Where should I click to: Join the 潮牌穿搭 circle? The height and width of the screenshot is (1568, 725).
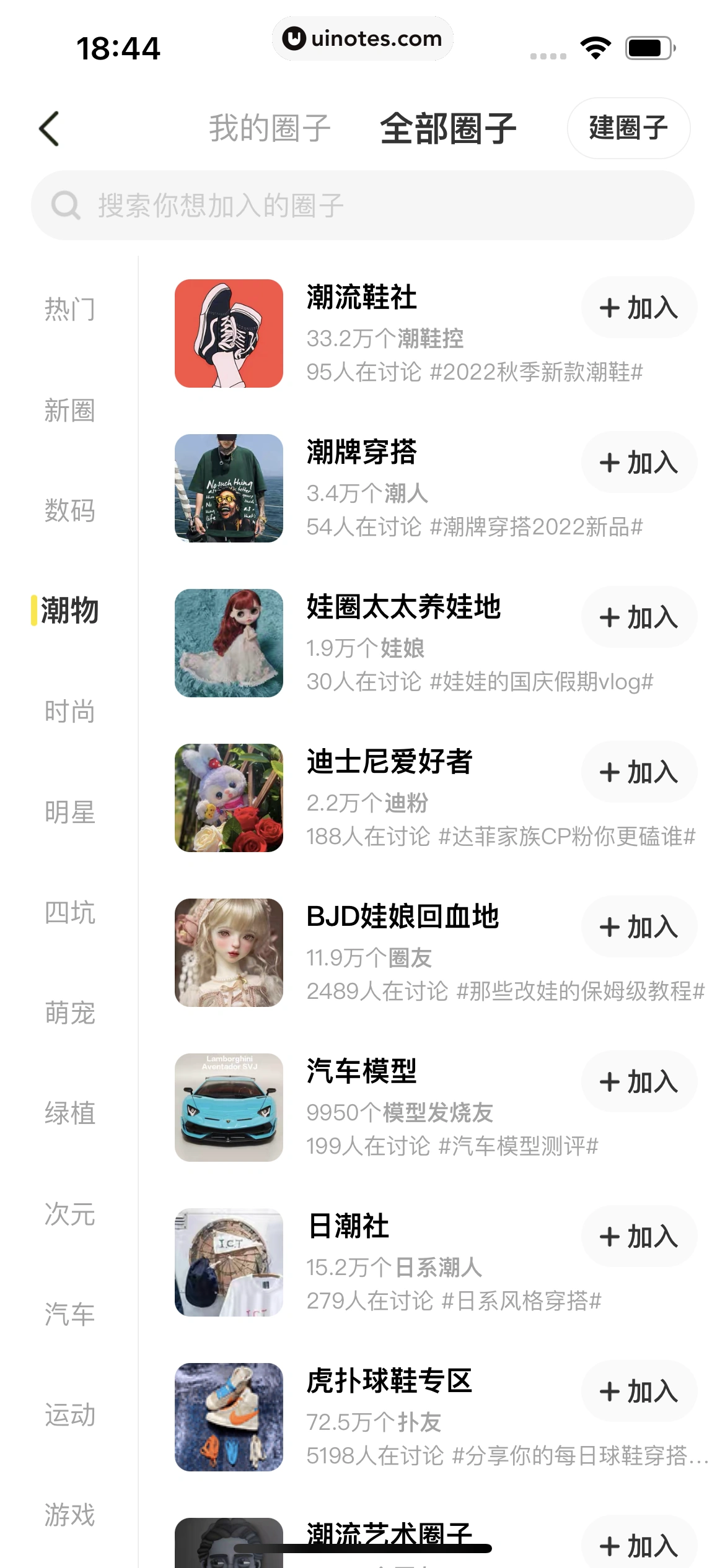[639, 463]
